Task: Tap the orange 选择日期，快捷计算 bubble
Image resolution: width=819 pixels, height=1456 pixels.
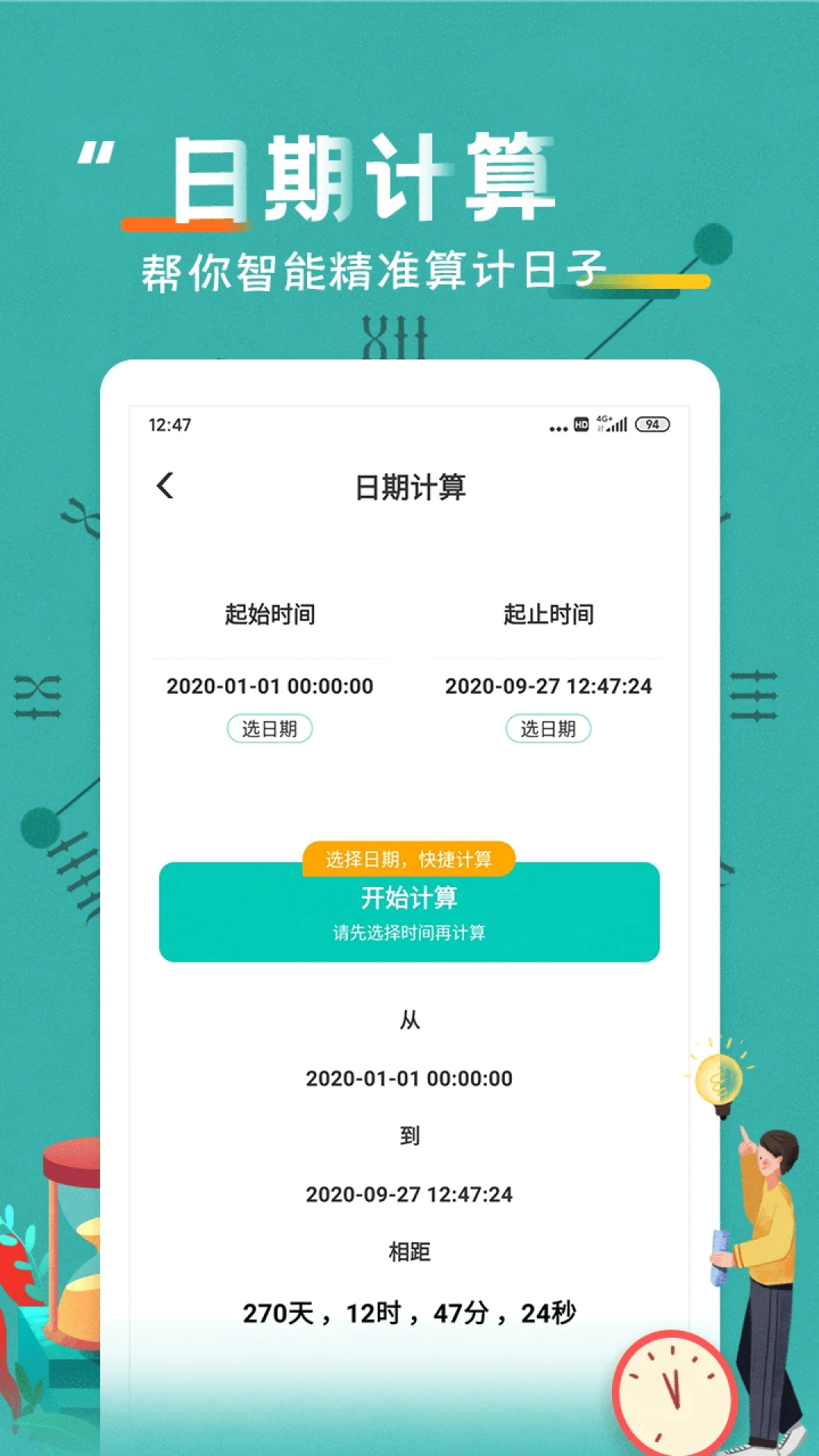Action: click(409, 861)
